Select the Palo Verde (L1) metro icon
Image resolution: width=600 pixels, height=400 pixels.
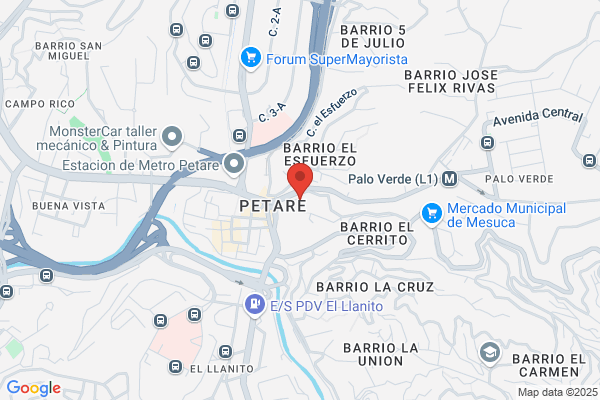449,179
